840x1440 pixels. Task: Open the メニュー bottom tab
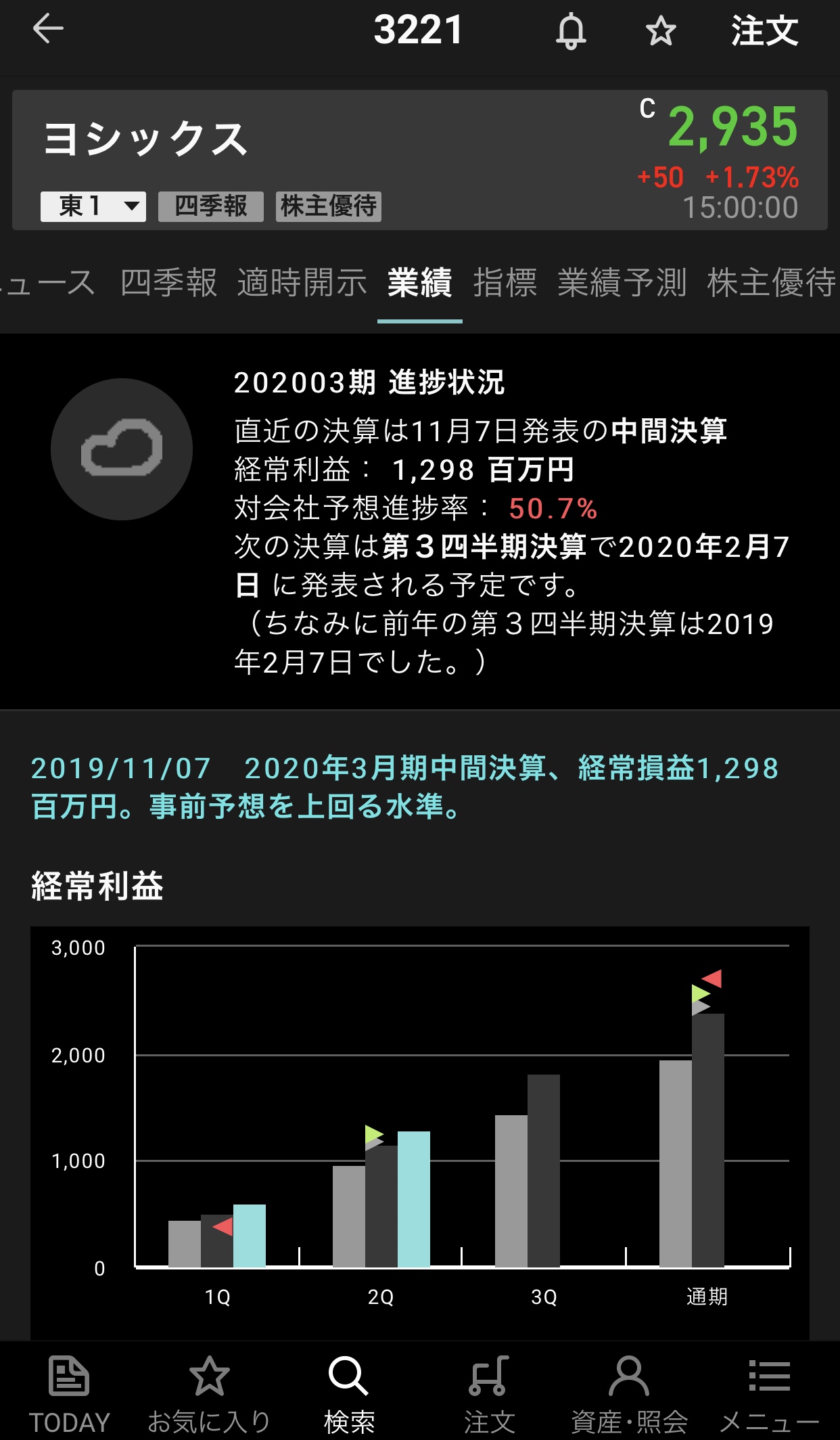(x=769, y=1394)
